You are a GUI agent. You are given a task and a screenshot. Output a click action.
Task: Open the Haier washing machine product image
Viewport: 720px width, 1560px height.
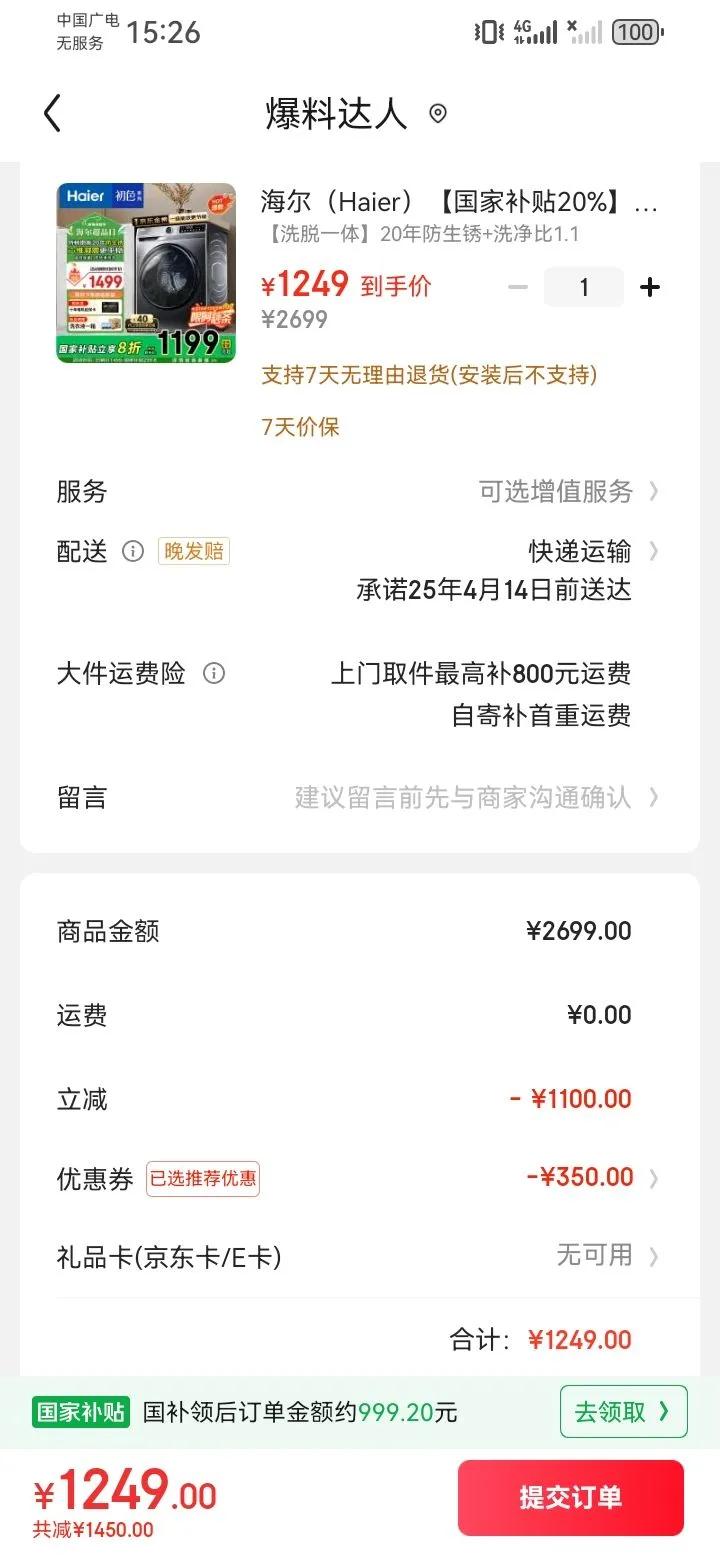[146, 272]
